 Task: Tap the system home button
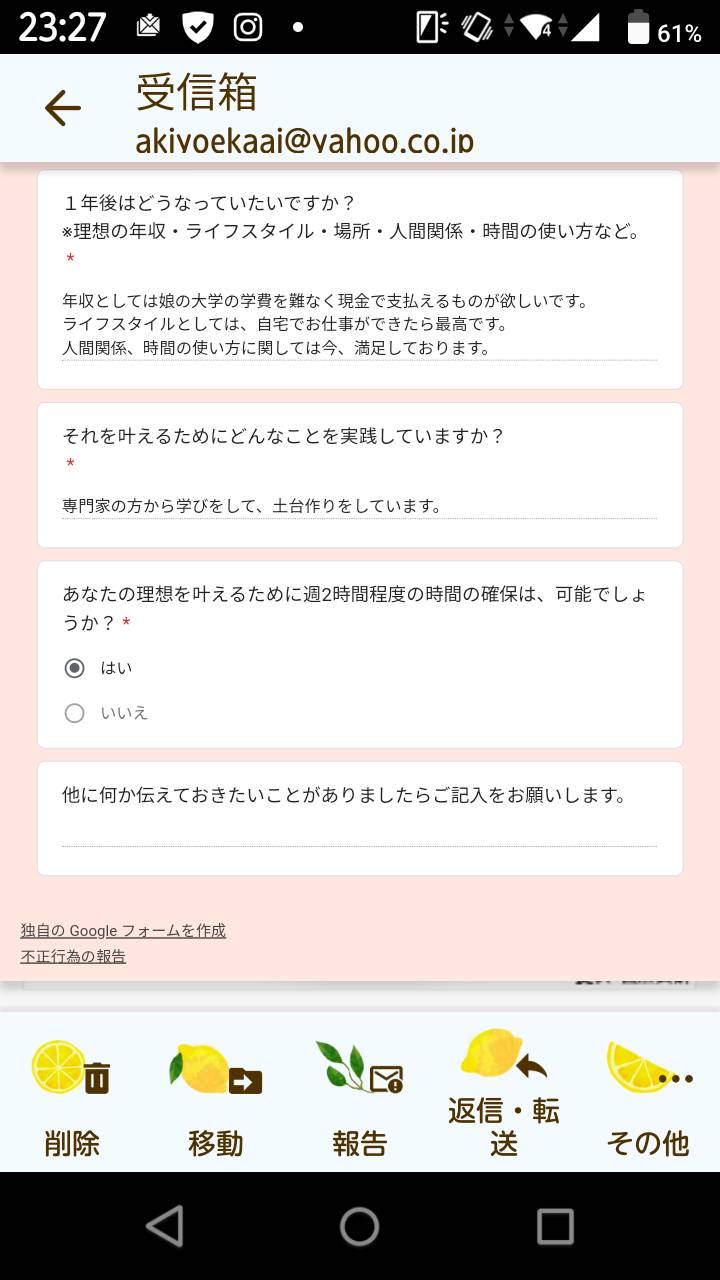pyautogui.click(x=360, y=1226)
